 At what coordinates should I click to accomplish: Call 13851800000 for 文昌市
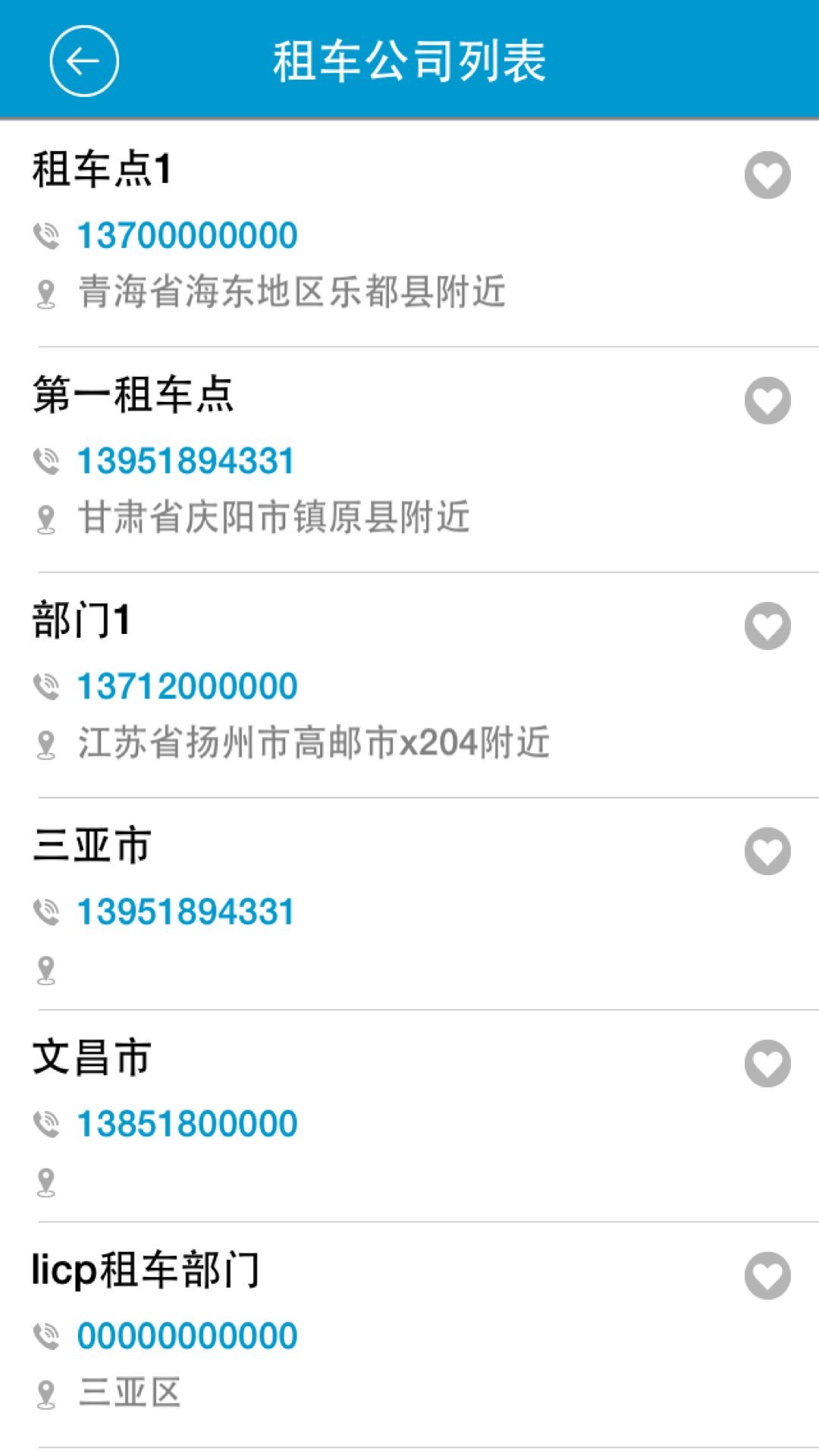[187, 1124]
